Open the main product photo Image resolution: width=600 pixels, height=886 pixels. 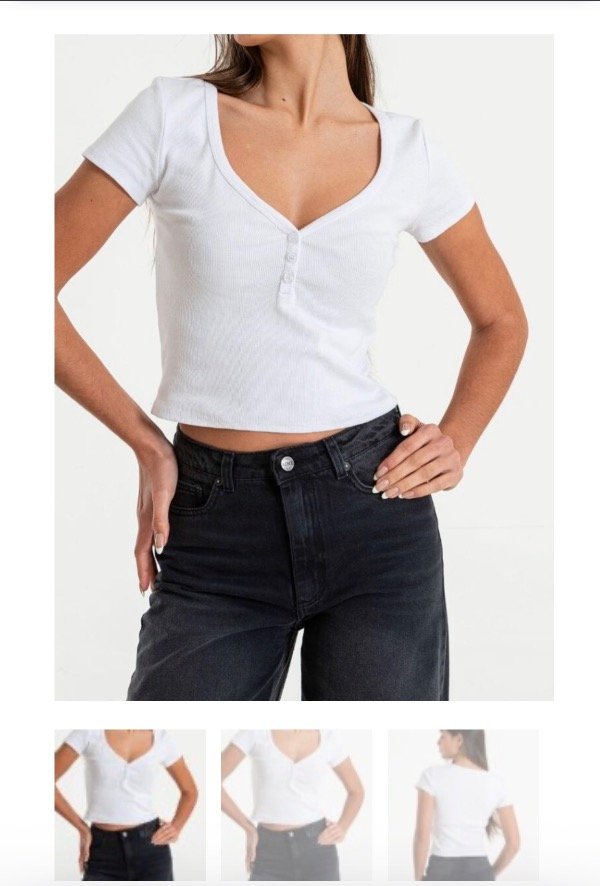(x=304, y=367)
